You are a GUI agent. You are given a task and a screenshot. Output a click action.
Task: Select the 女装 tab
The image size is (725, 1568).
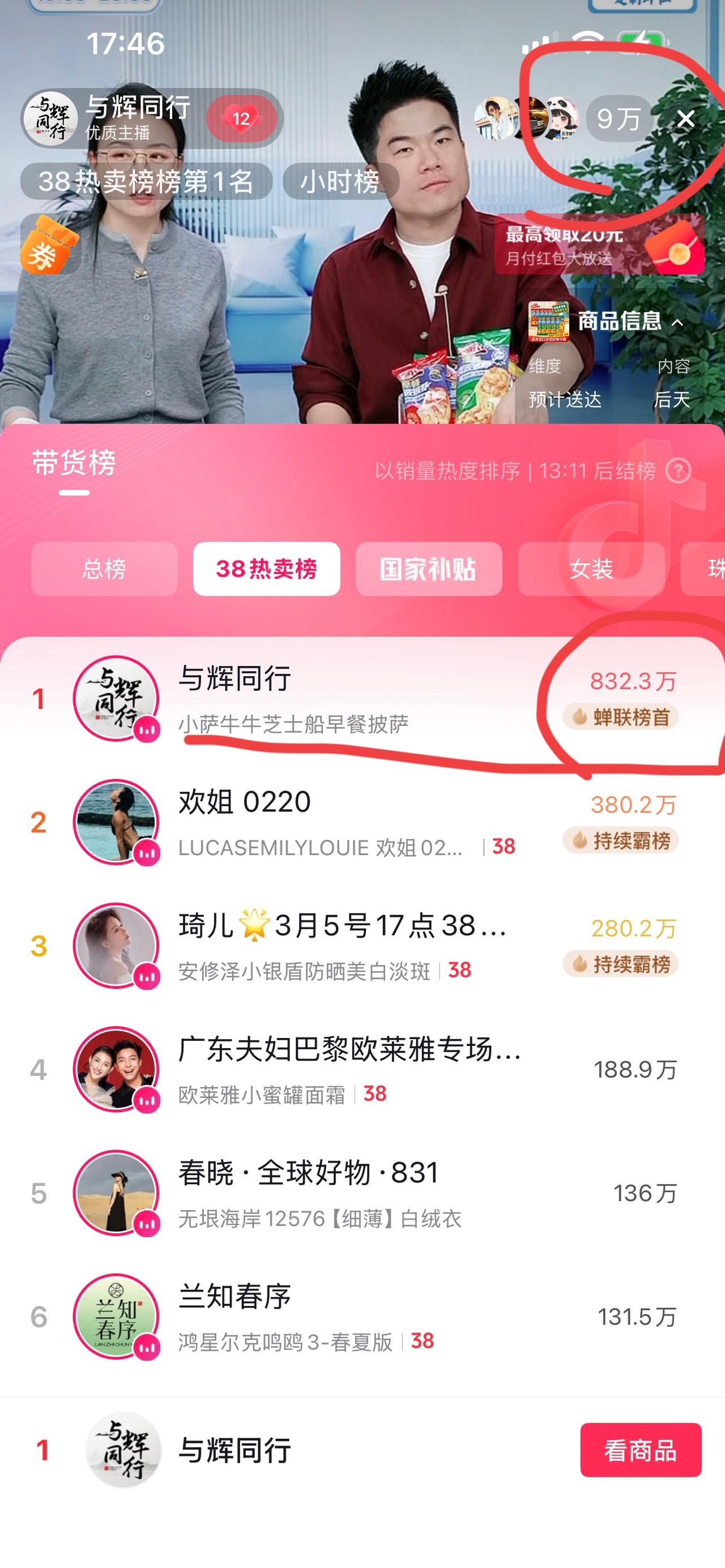[x=588, y=569]
